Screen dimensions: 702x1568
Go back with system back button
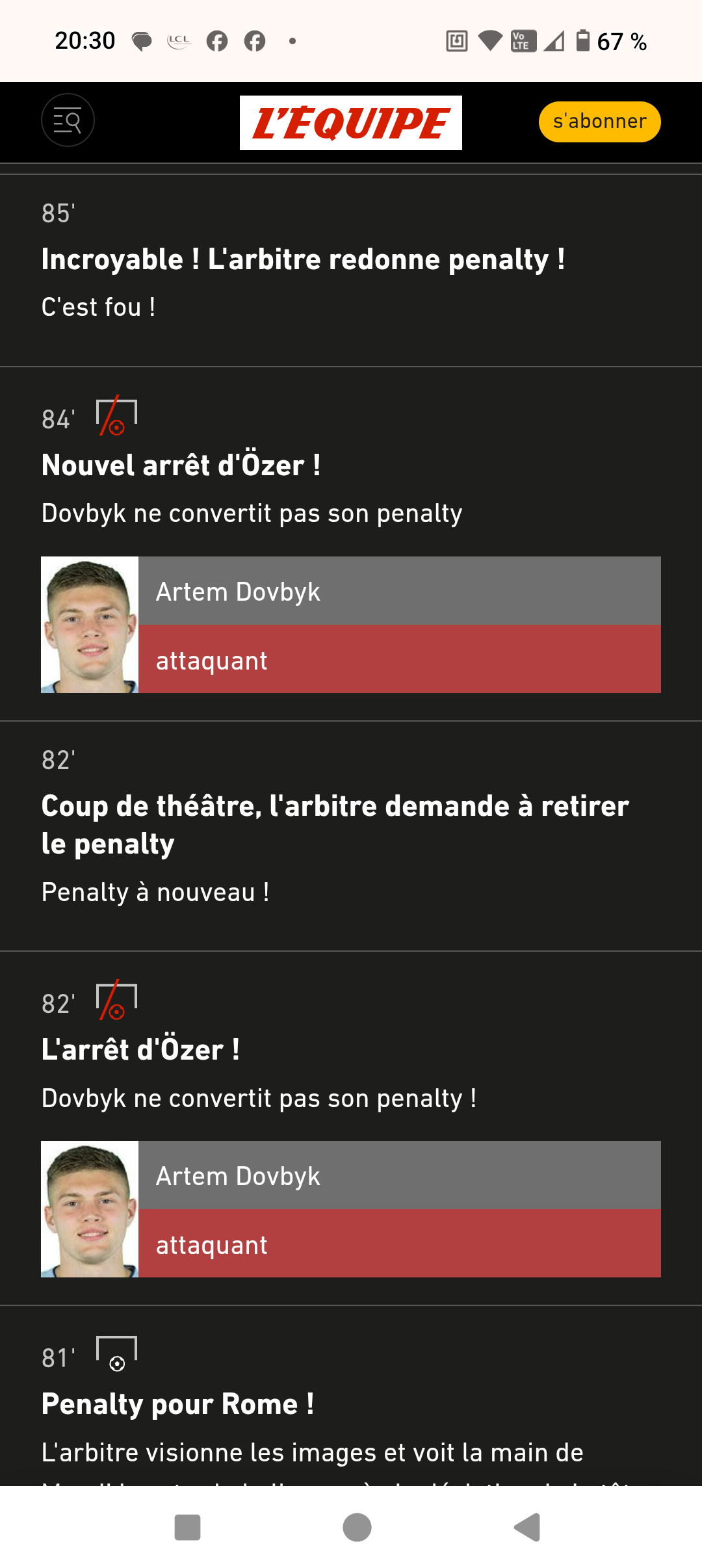(x=527, y=1527)
